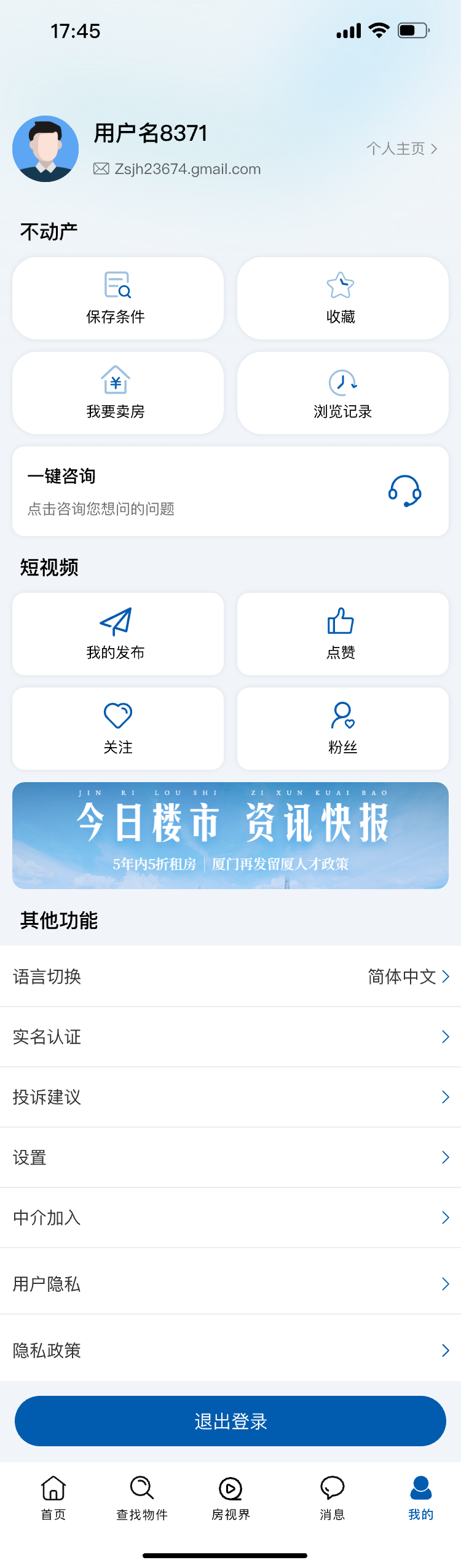Switch to the 首页 home tab

pos(53,1498)
